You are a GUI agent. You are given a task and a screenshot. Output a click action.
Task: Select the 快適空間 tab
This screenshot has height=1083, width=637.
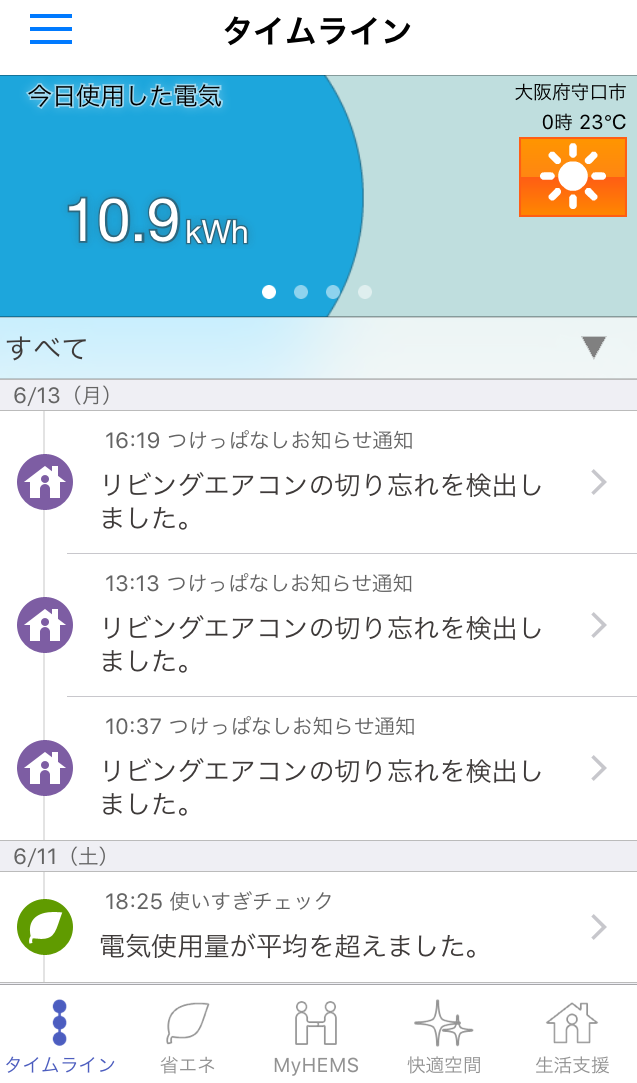444,1035
